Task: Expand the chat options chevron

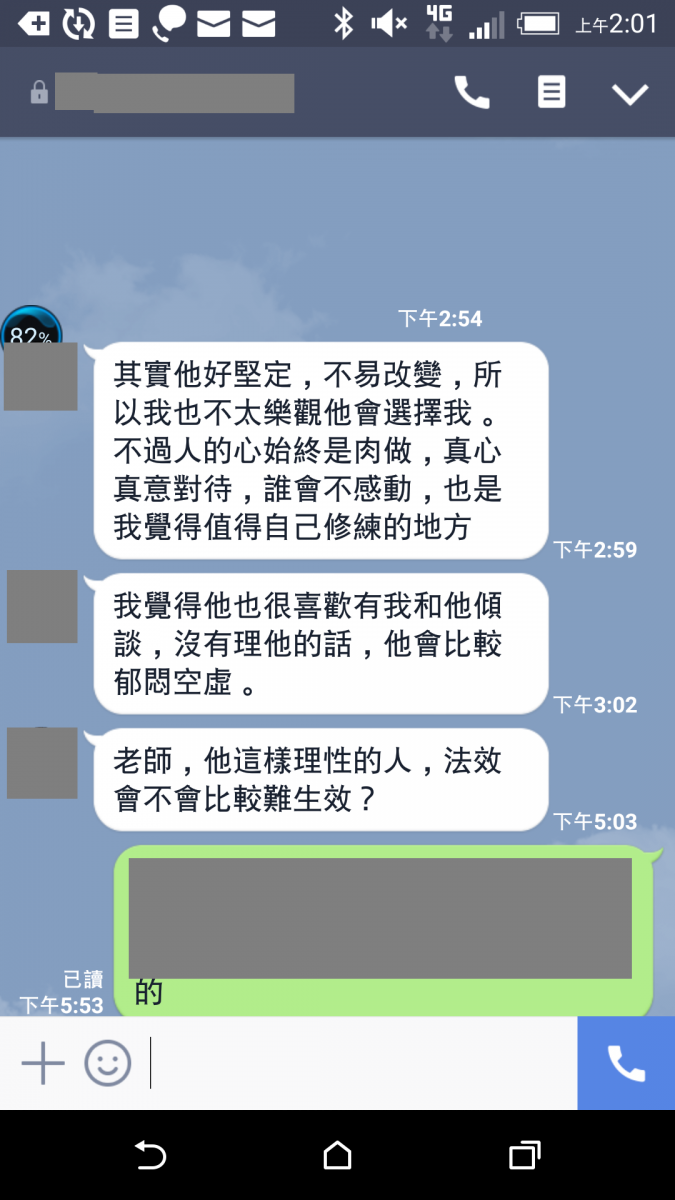Action: [x=630, y=94]
